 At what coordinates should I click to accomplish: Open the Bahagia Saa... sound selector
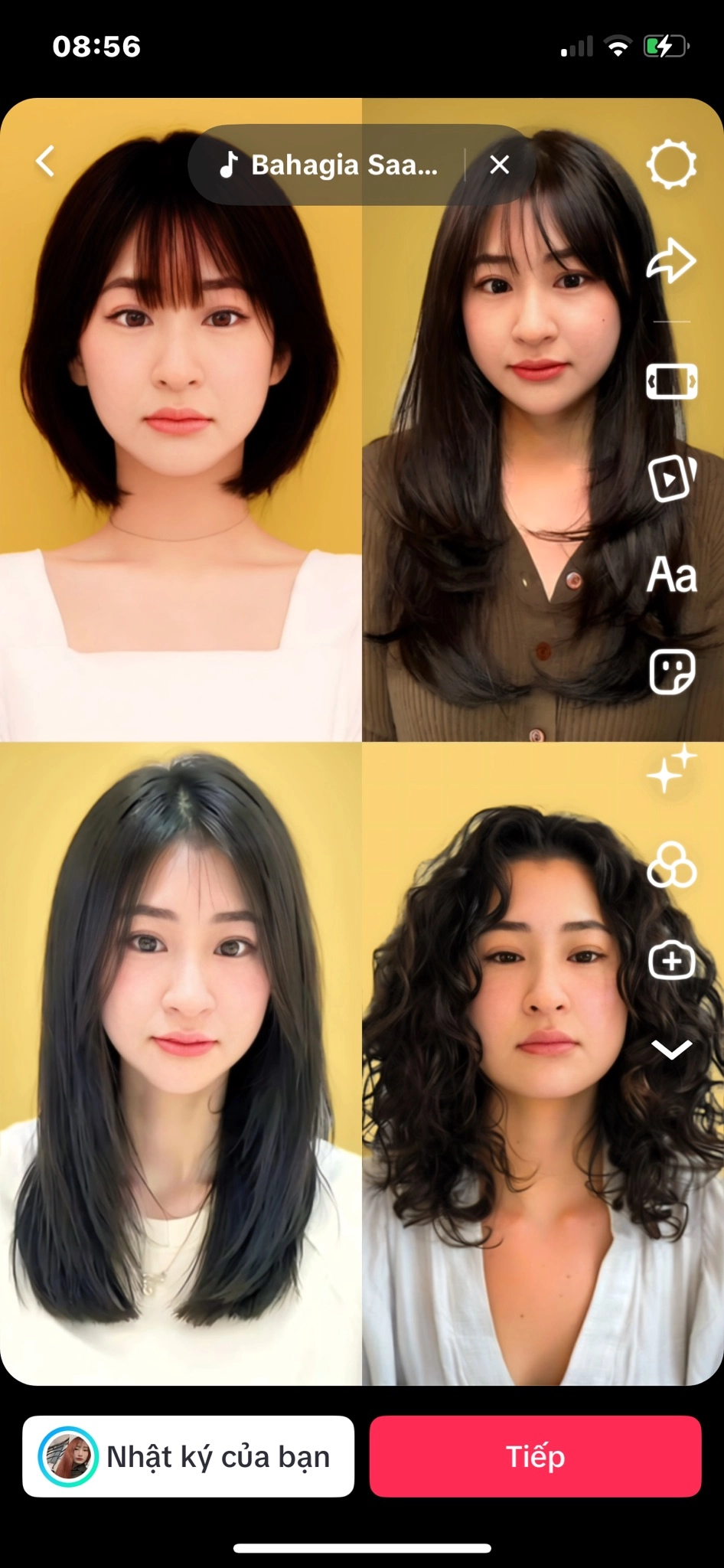pyautogui.click(x=329, y=165)
